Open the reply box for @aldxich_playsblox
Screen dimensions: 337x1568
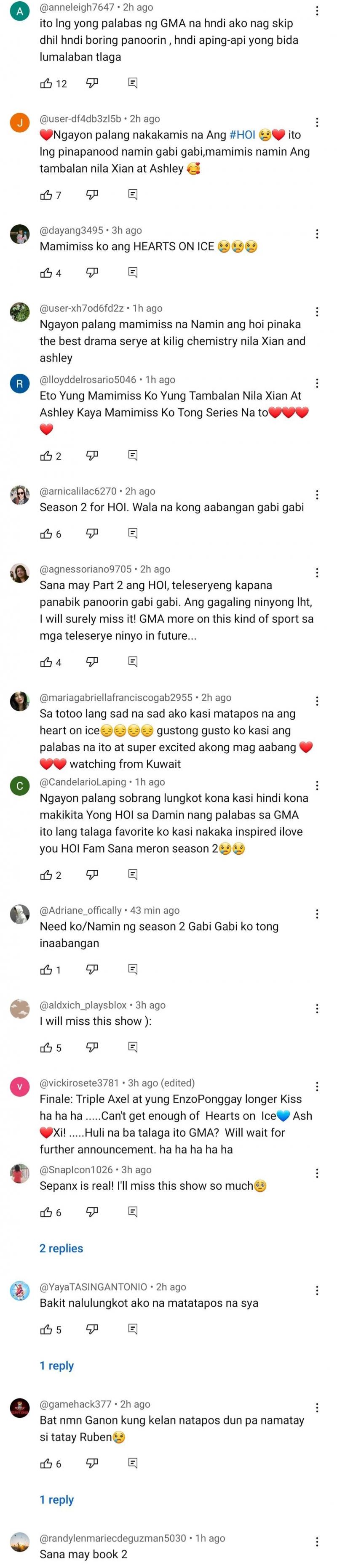(133, 1047)
